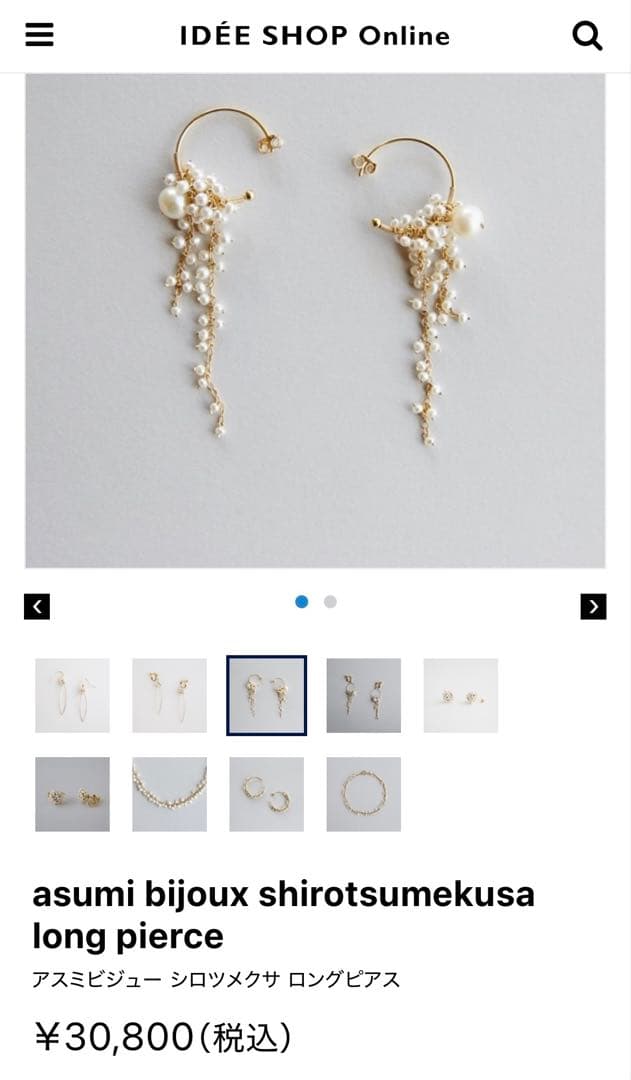Show previous product image with left arrow
Screen dimensions: 631x1080
[x=37, y=606]
